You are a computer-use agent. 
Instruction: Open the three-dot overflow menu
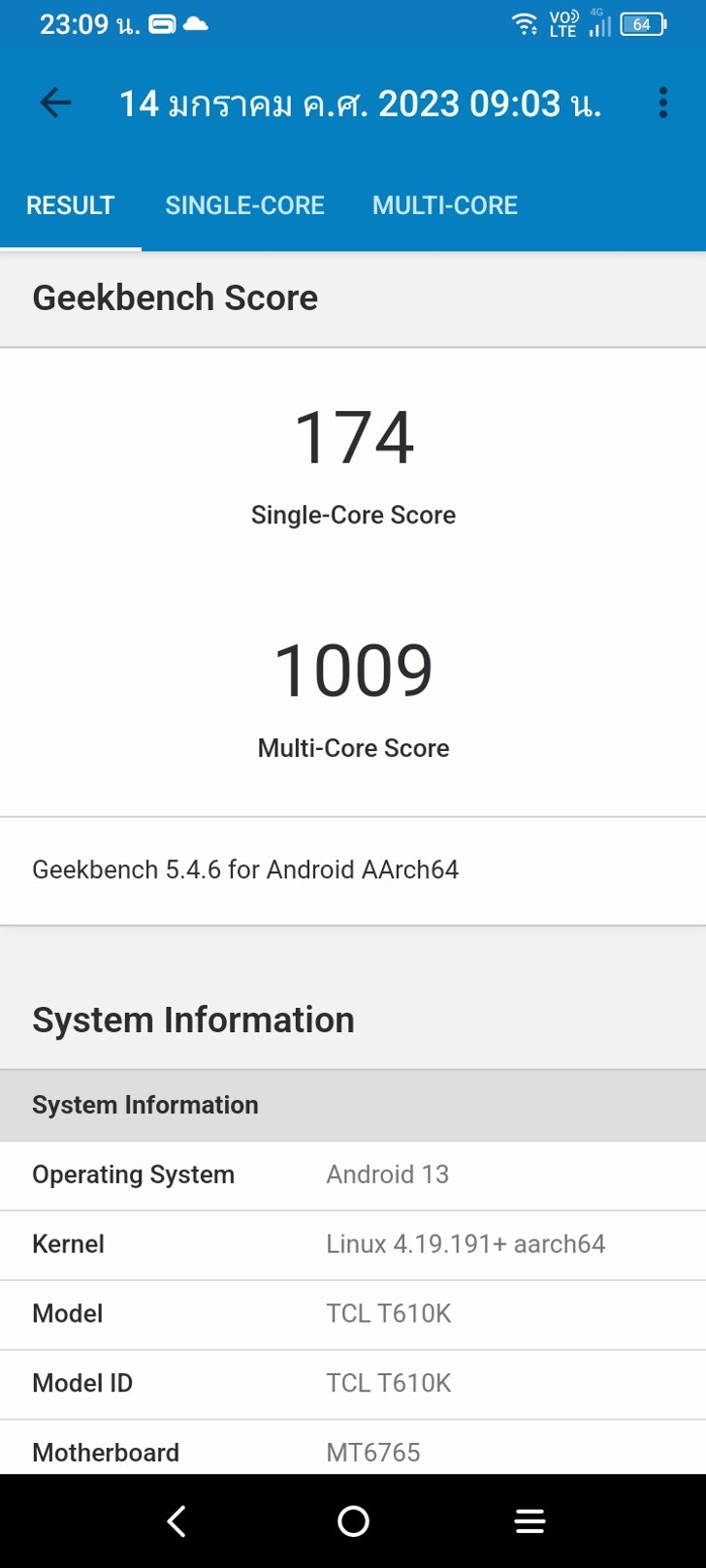point(662,103)
